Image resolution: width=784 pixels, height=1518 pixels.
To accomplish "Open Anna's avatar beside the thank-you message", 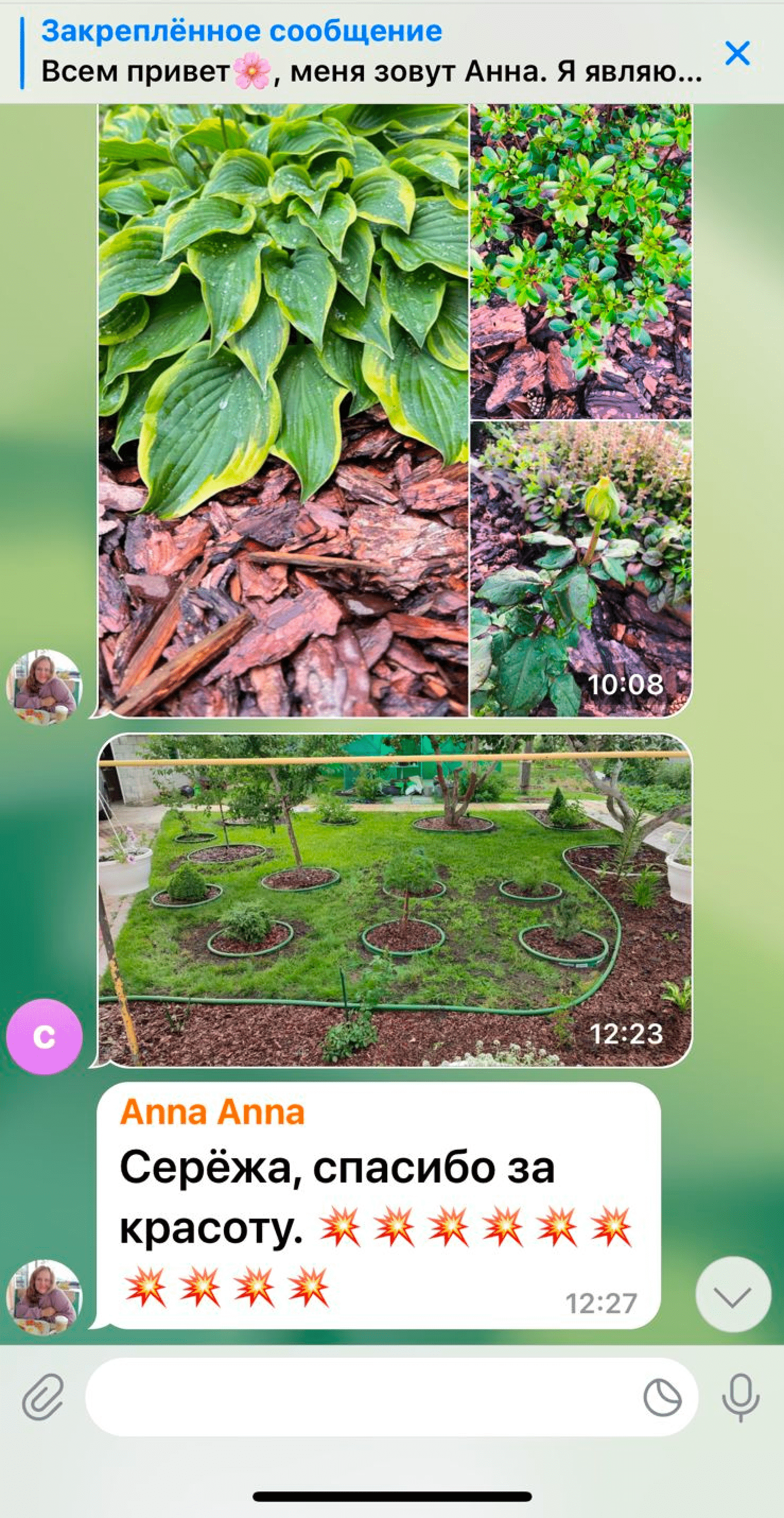I will 44,1298.
